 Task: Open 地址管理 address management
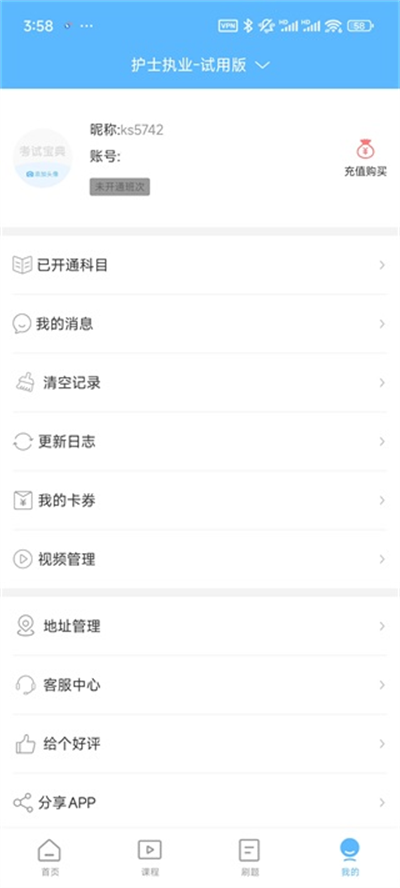point(200,626)
